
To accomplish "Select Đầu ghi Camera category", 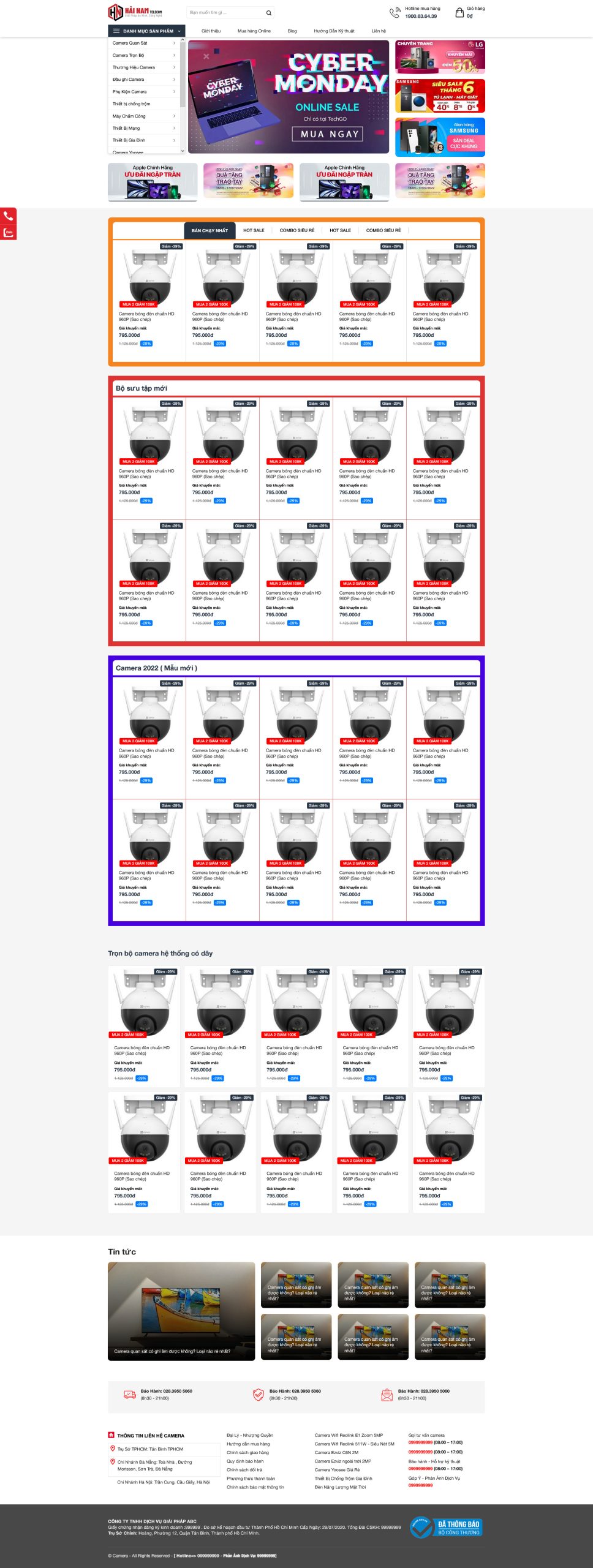I will point(128,80).
